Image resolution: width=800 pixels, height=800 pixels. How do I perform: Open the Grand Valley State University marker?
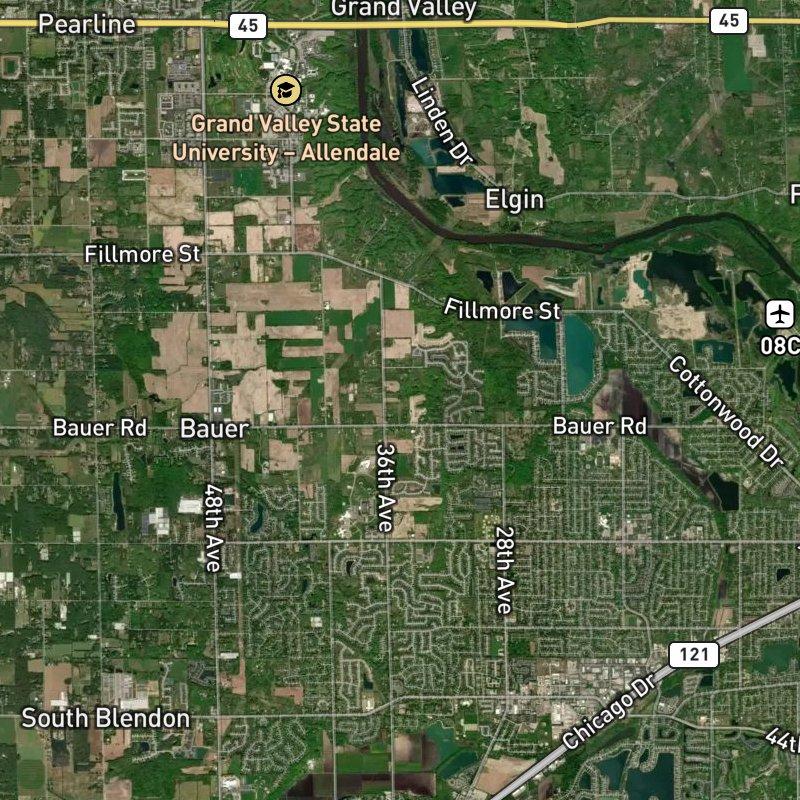(x=286, y=90)
